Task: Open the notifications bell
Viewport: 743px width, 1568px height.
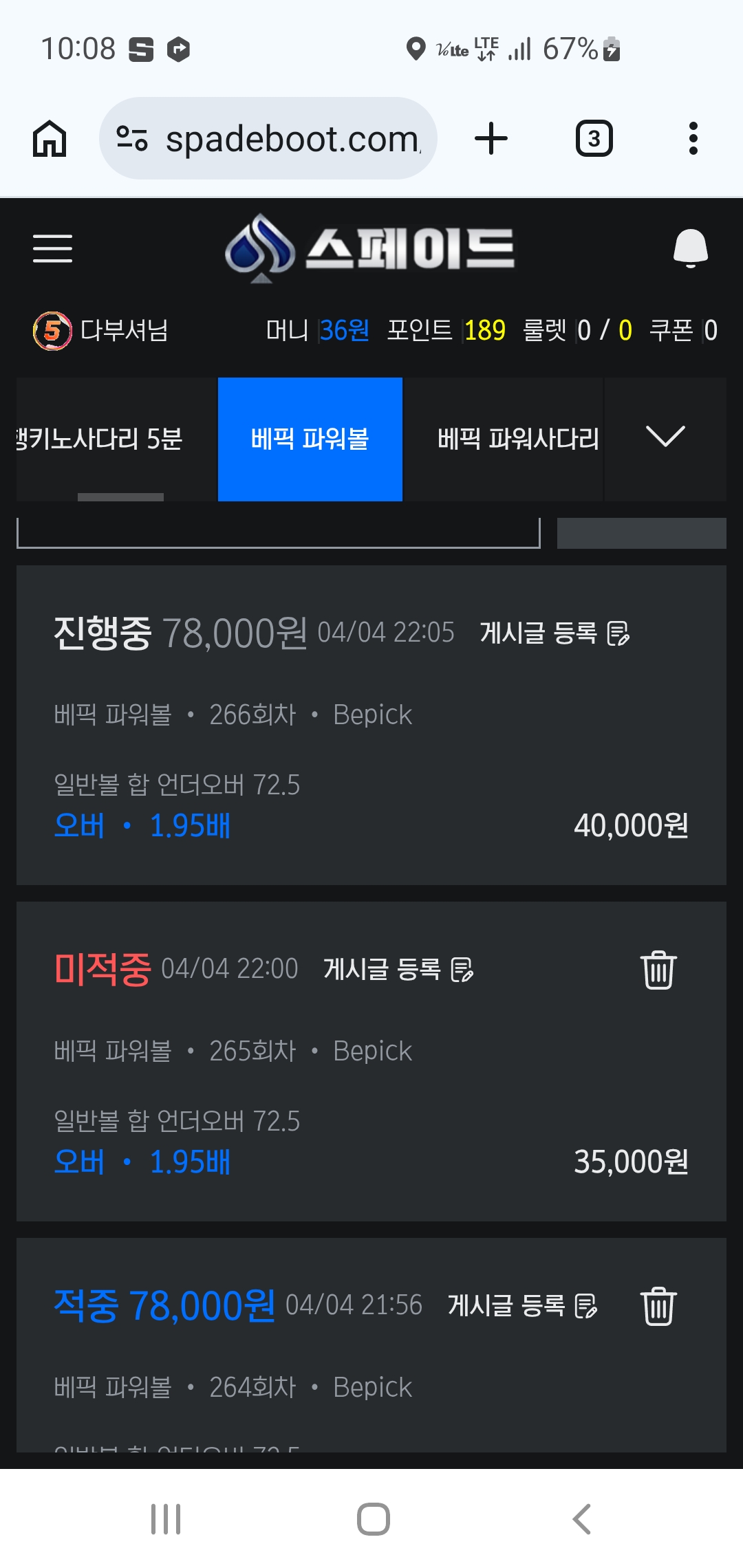Action: pyautogui.click(x=690, y=248)
